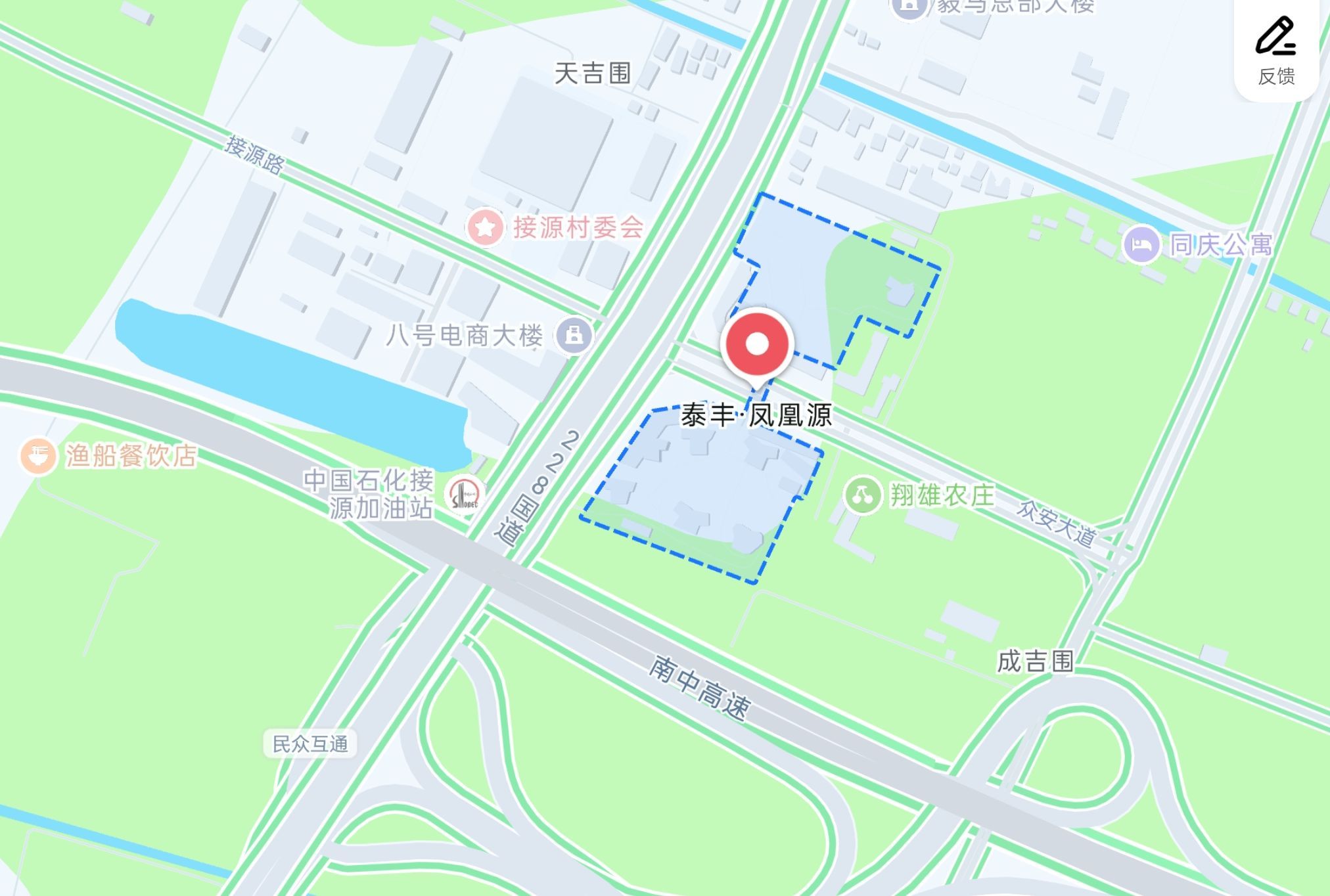
Task: Tap the 翔雄农庄 map marker
Action: click(x=862, y=495)
